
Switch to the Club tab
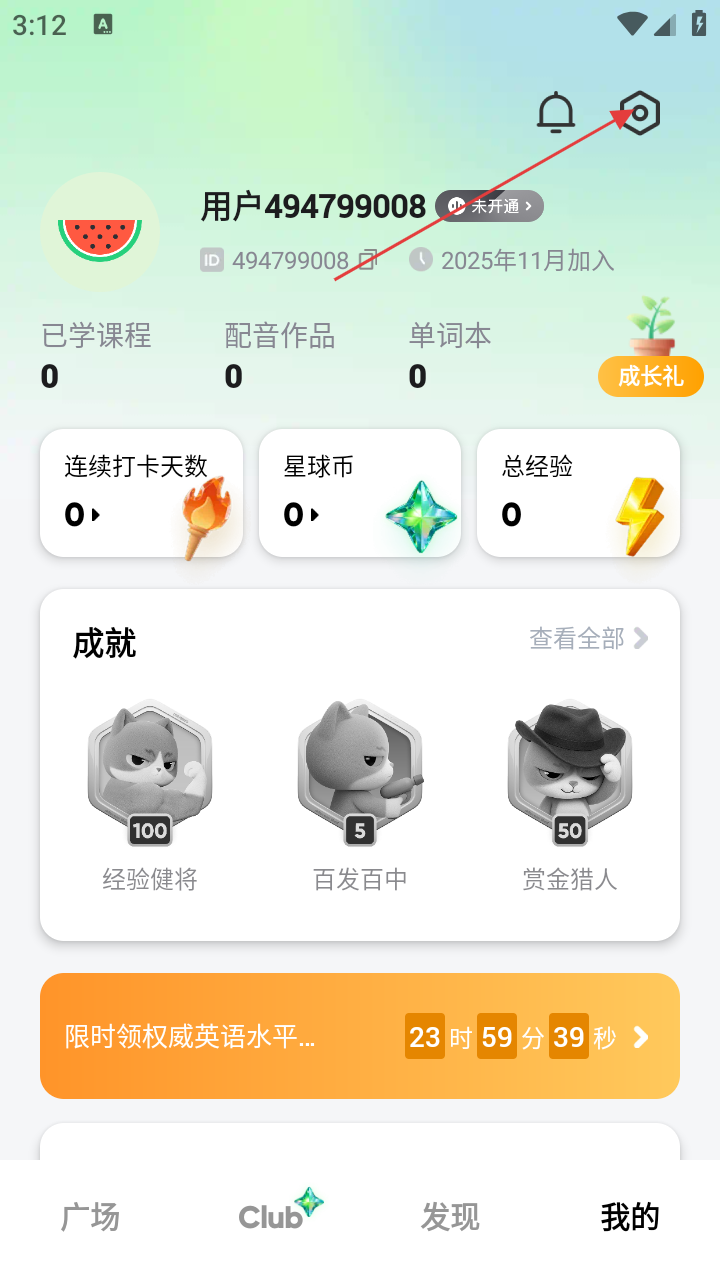272,1217
